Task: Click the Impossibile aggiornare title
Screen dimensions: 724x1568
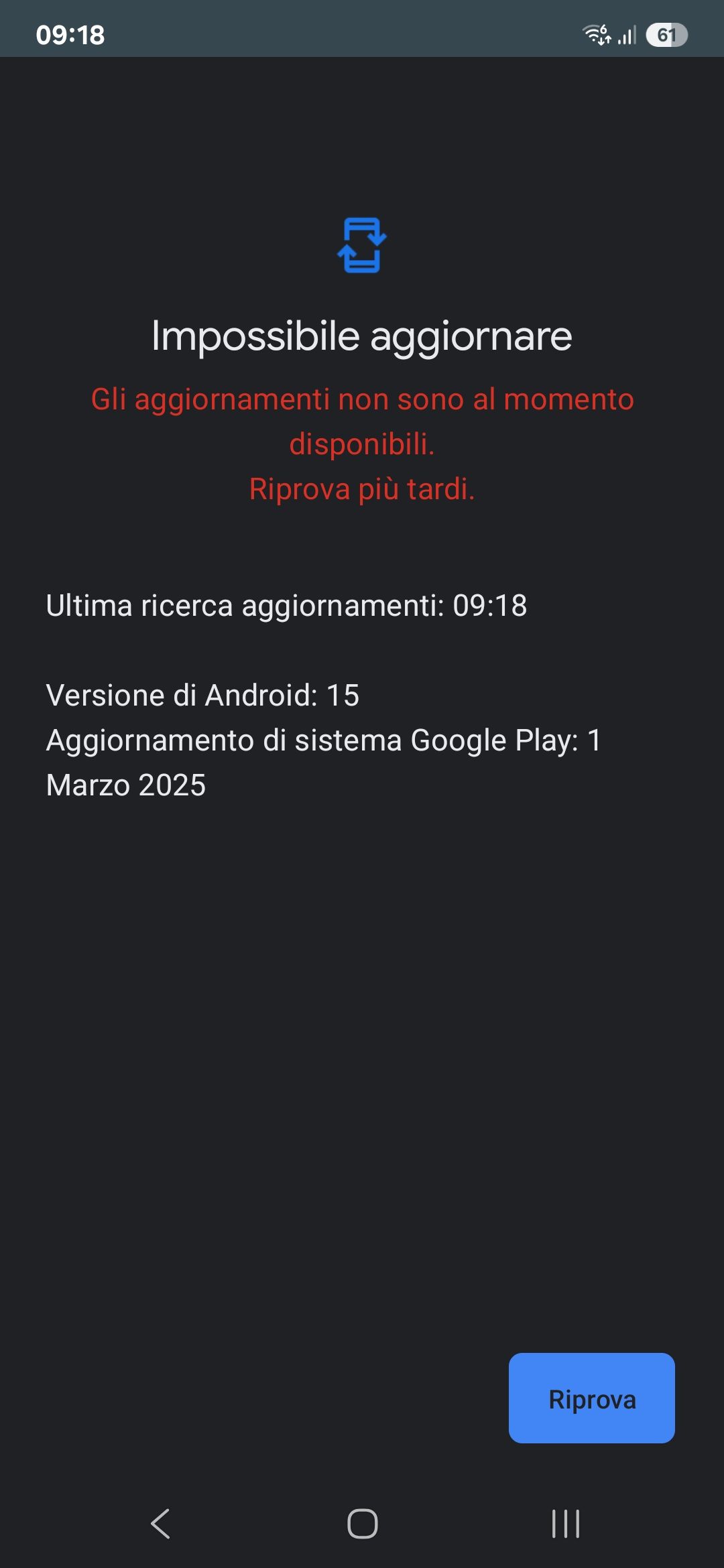Action: coord(362,338)
